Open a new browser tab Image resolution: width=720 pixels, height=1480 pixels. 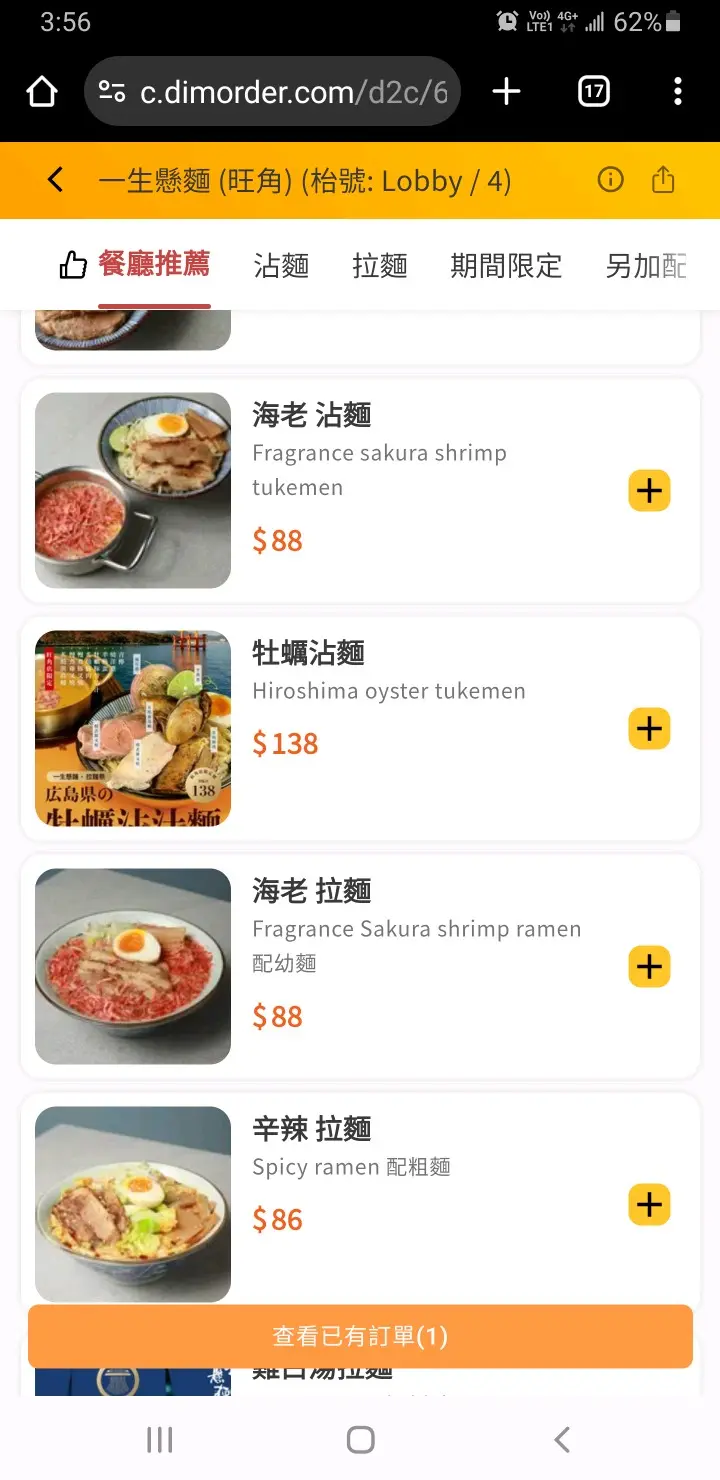[507, 93]
